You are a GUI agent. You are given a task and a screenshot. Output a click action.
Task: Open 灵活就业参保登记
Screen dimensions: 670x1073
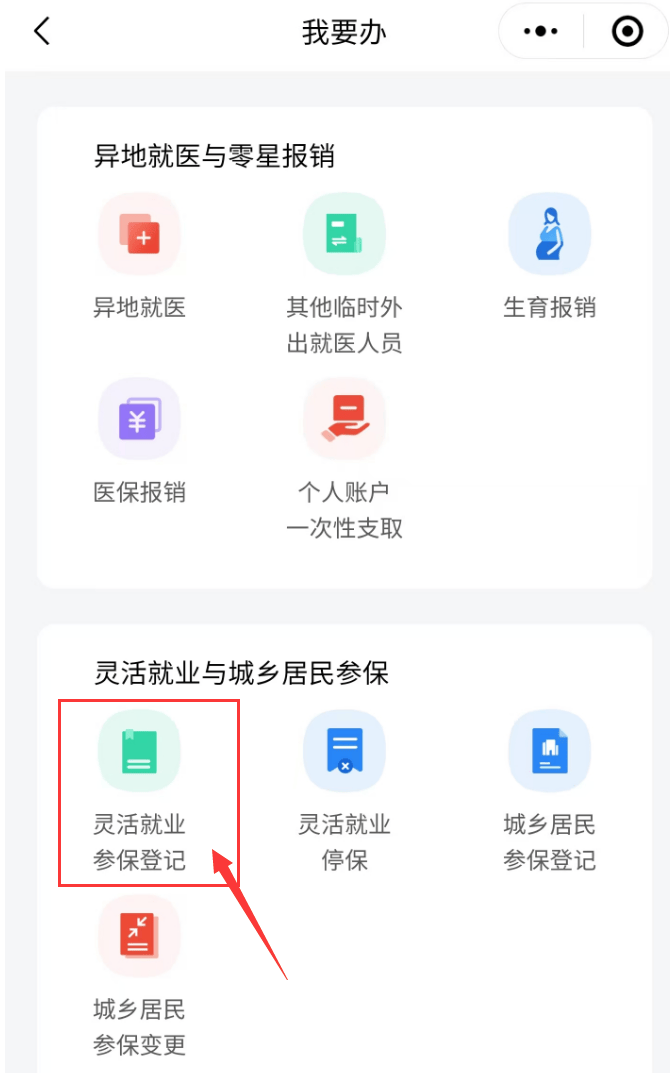click(x=139, y=752)
